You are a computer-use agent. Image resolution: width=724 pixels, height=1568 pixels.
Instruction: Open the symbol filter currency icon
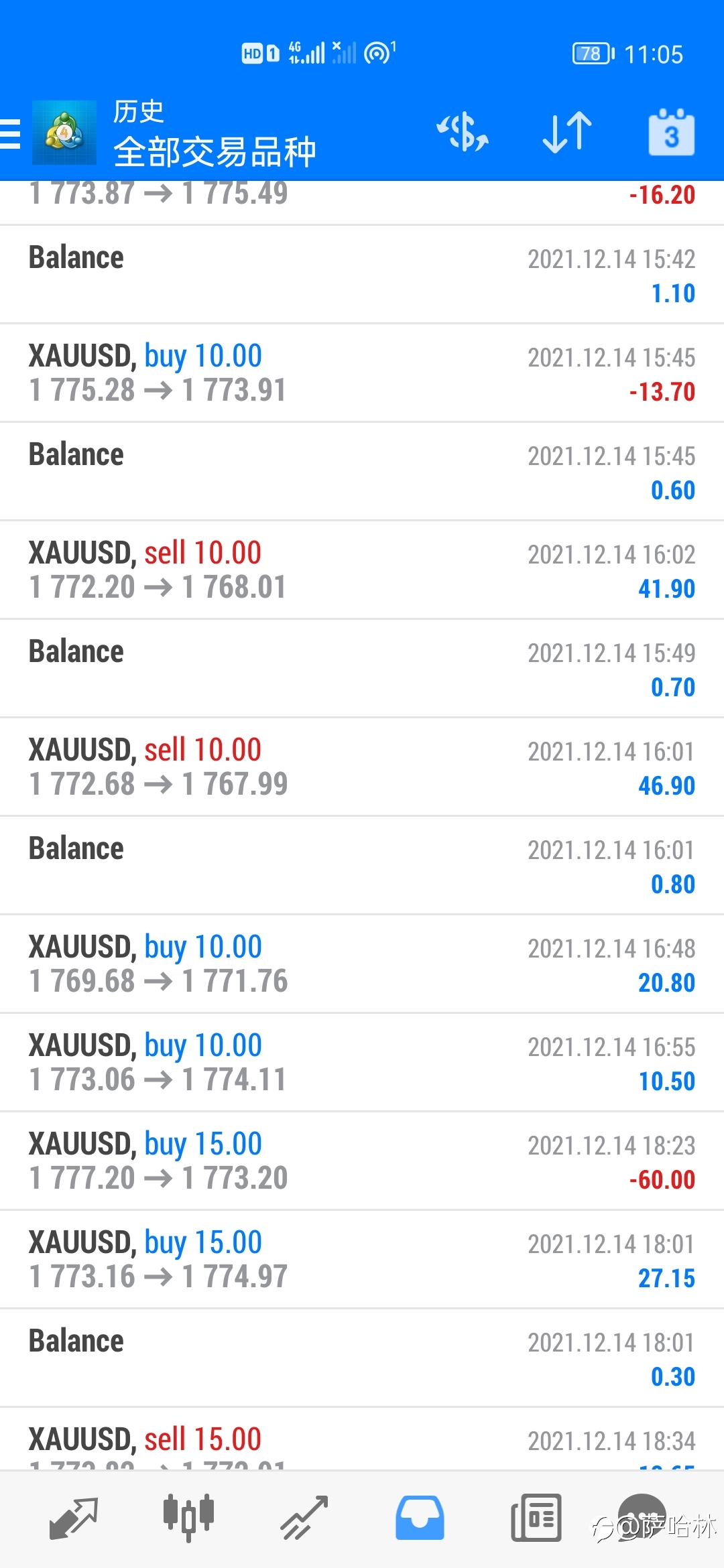point(463,132)
